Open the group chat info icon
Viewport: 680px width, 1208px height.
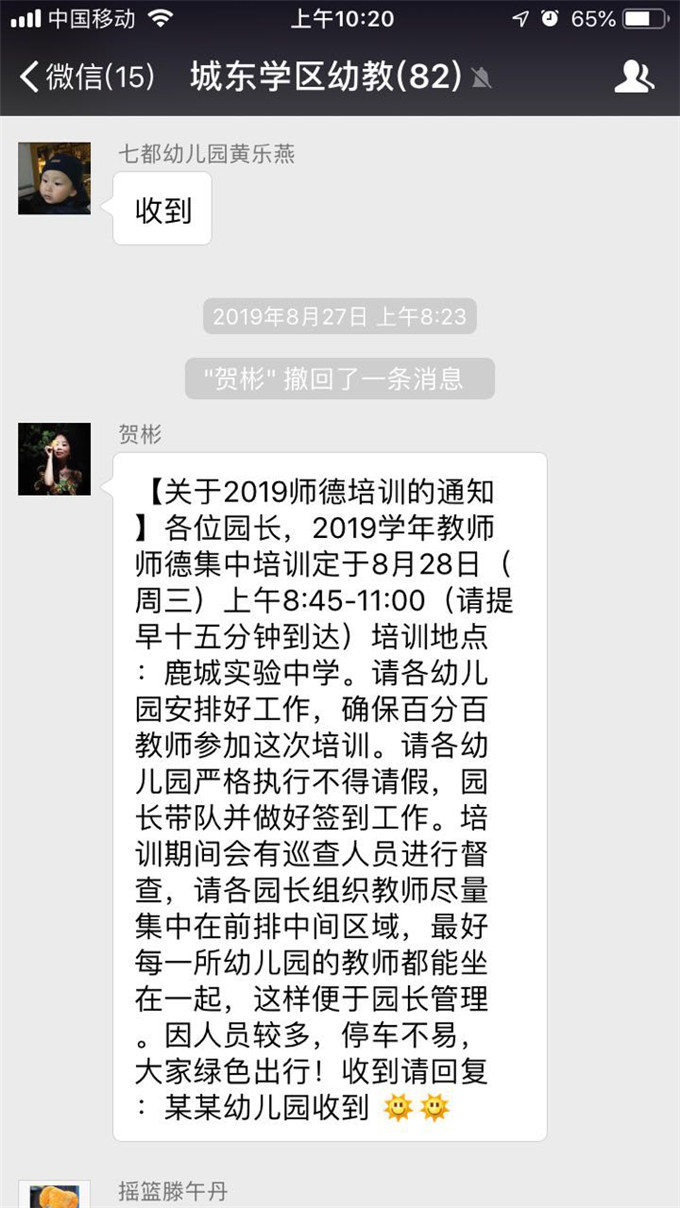[x=634, y=77]
